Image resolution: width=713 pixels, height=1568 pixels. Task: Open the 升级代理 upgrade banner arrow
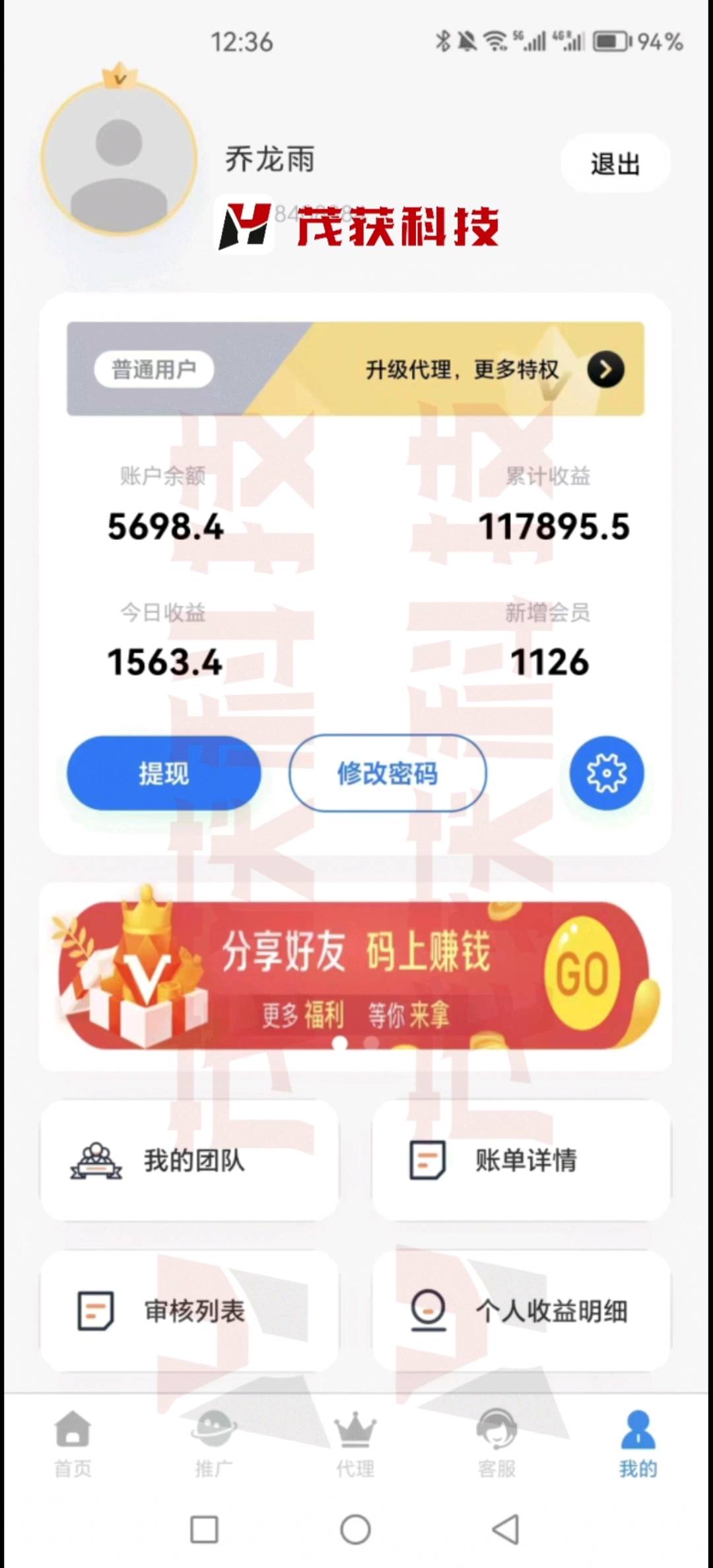click(605, 370)
